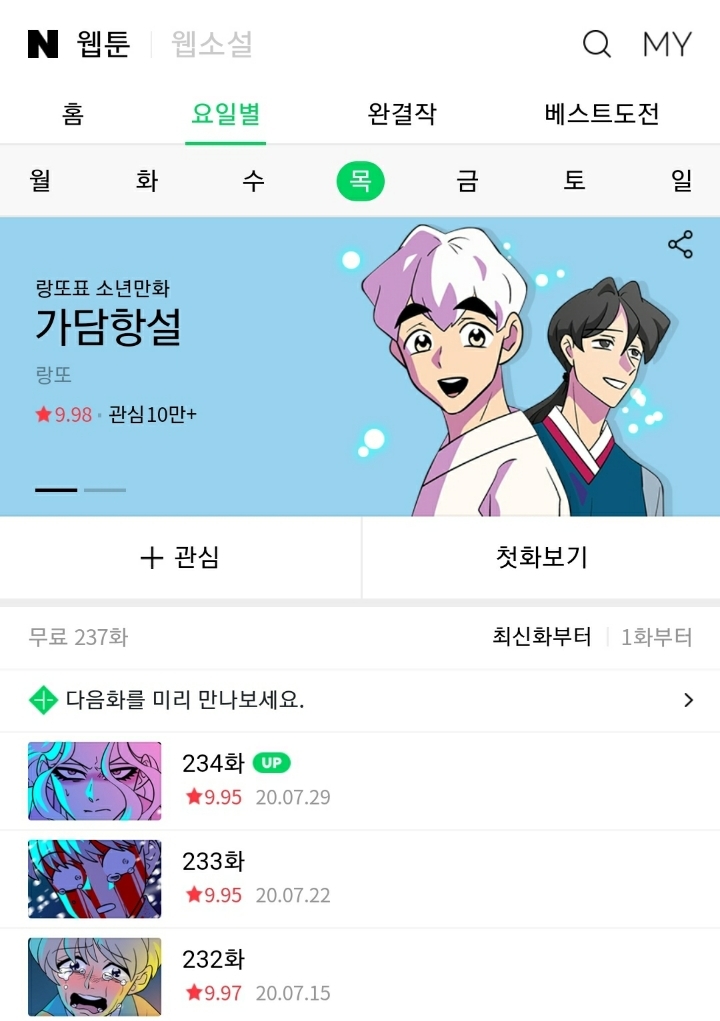
Task: Select 토 in the weekday bar
Action: pos(574,181)
